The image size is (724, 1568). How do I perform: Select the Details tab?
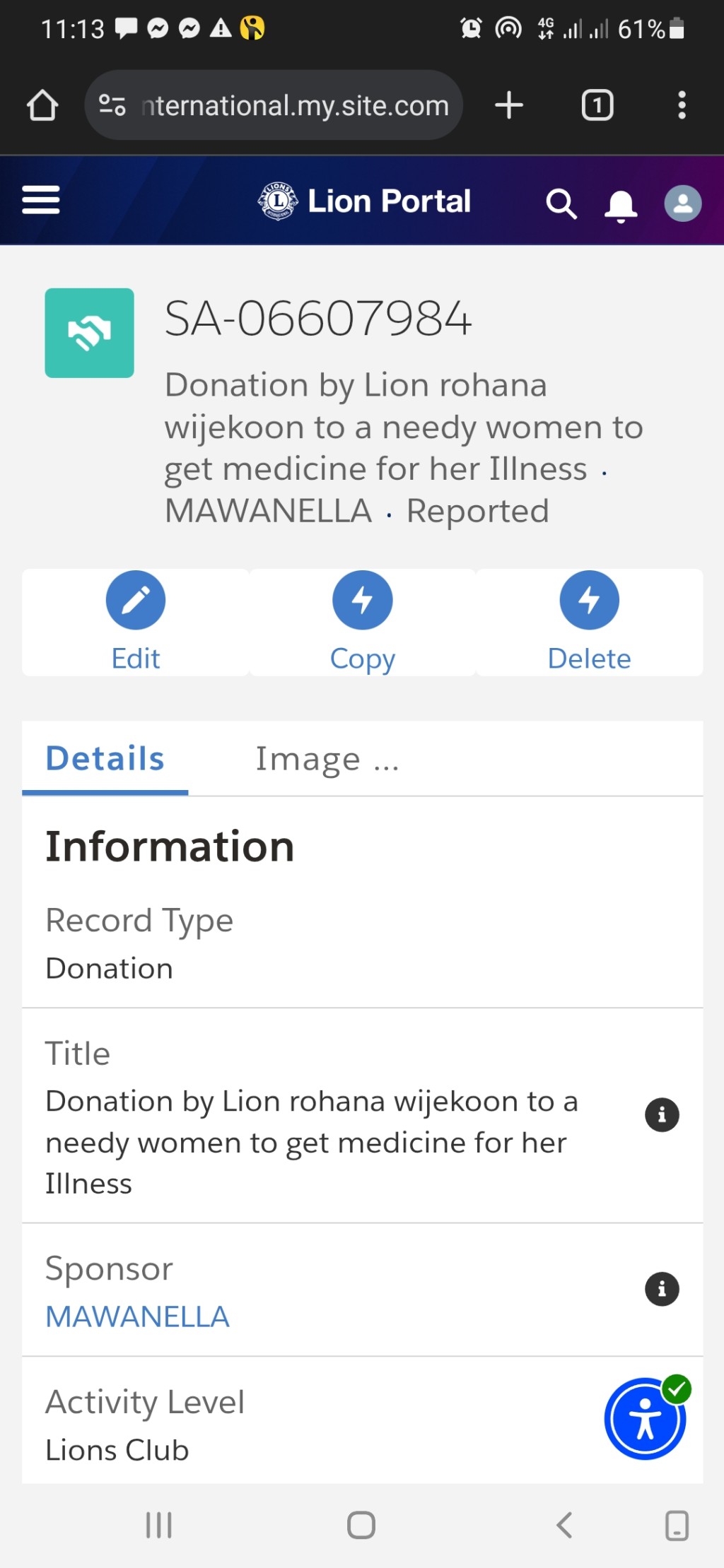click(x=105, y=759)
